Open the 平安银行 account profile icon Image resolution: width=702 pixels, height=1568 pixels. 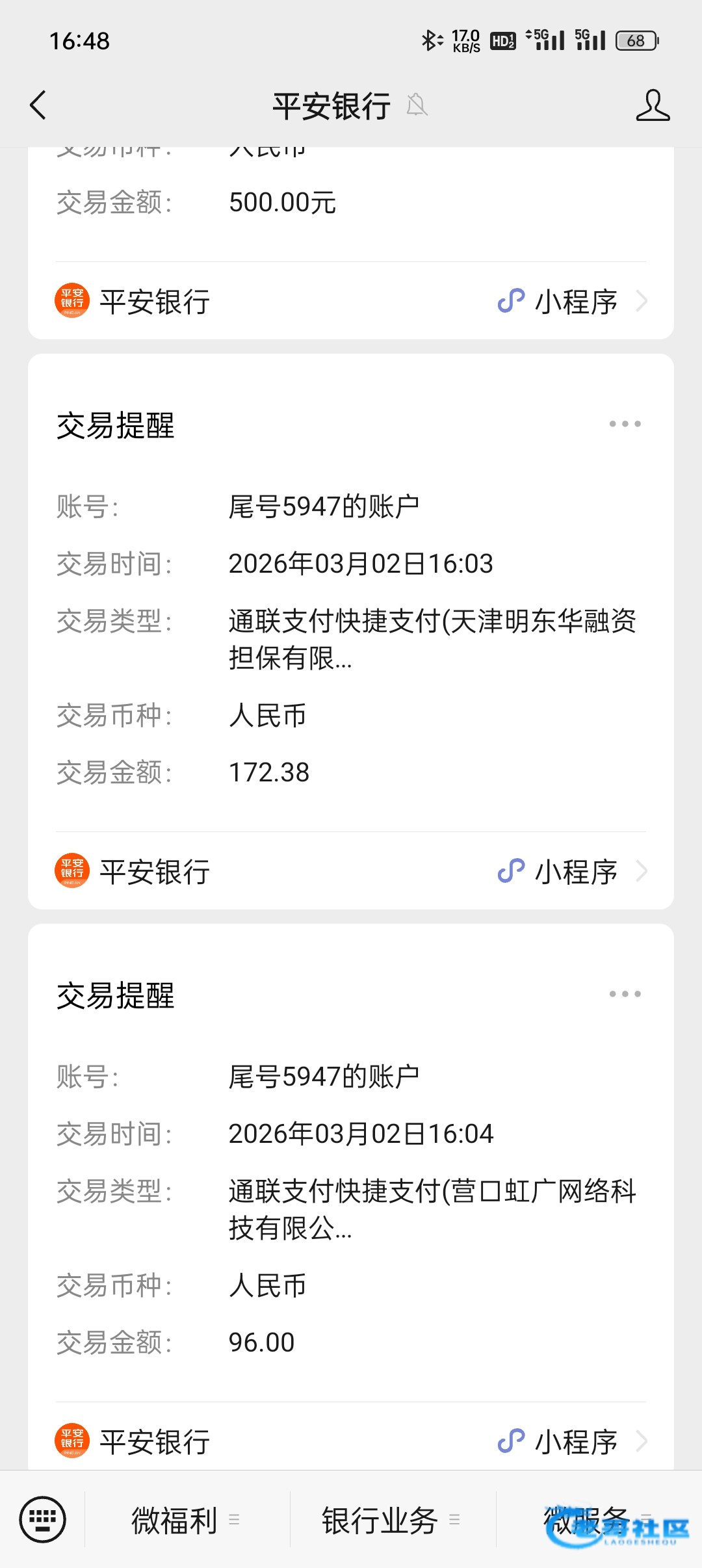click(653, 105)
